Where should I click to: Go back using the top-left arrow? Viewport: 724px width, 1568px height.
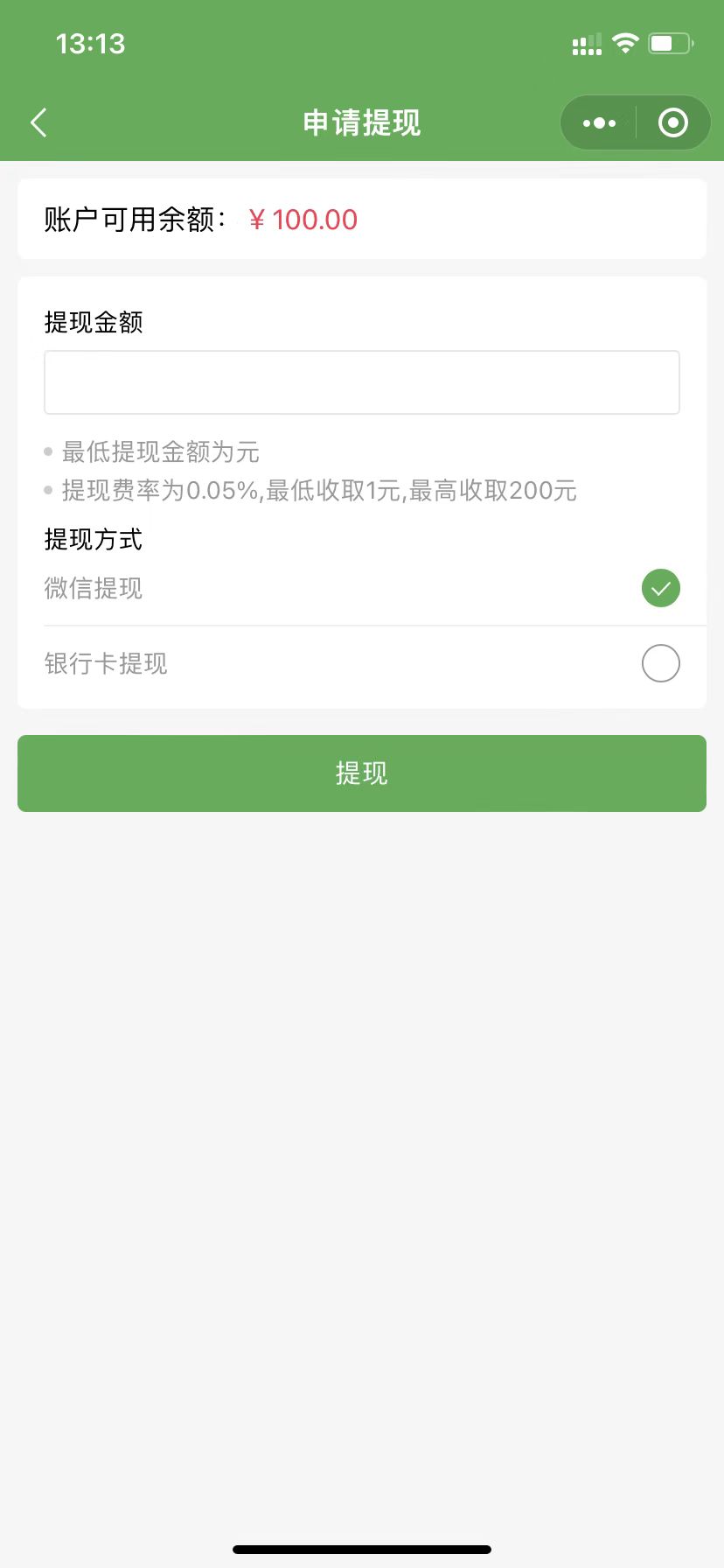click(38, 122)
